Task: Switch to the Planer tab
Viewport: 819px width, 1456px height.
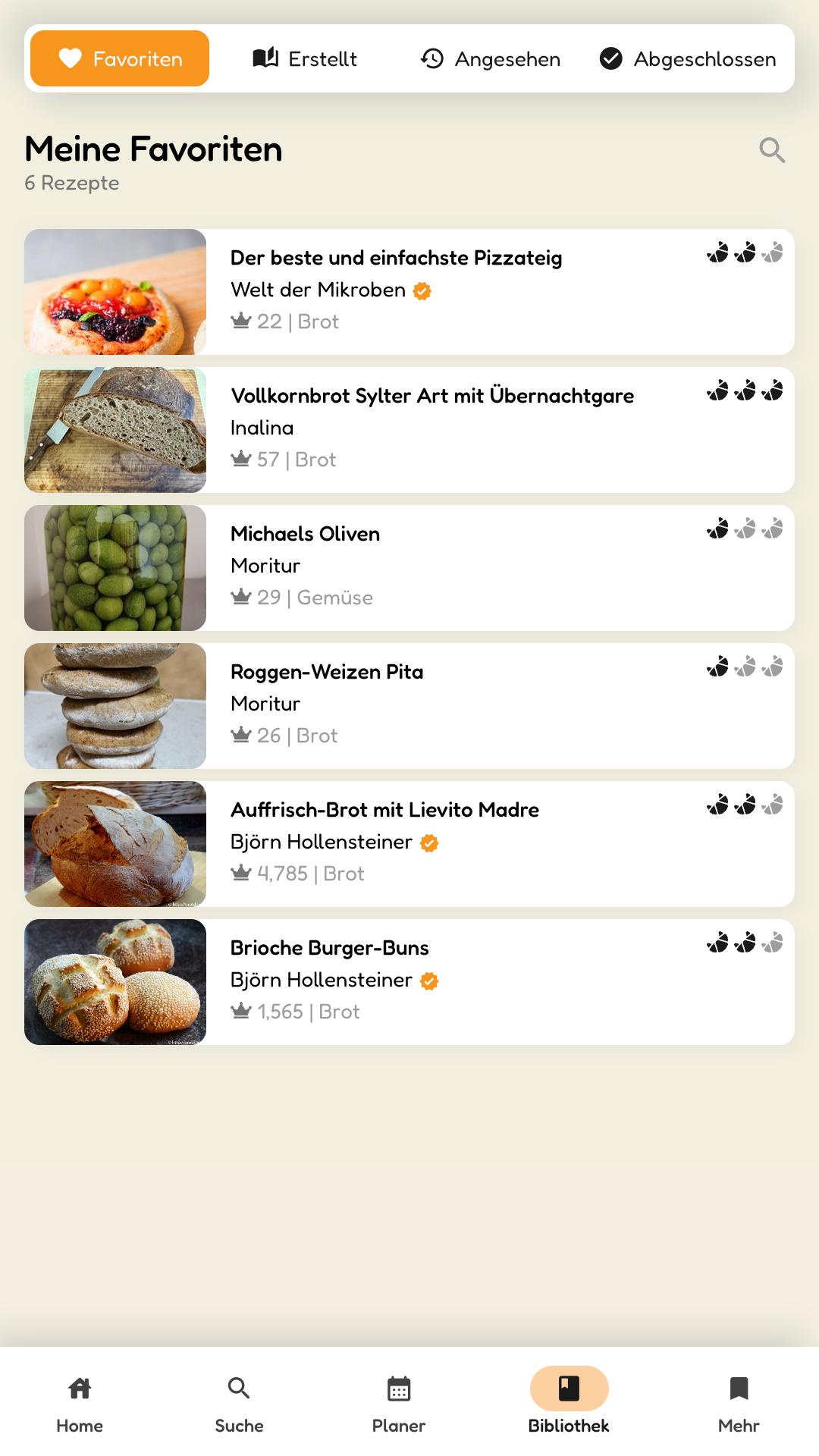Action: 399,1403
